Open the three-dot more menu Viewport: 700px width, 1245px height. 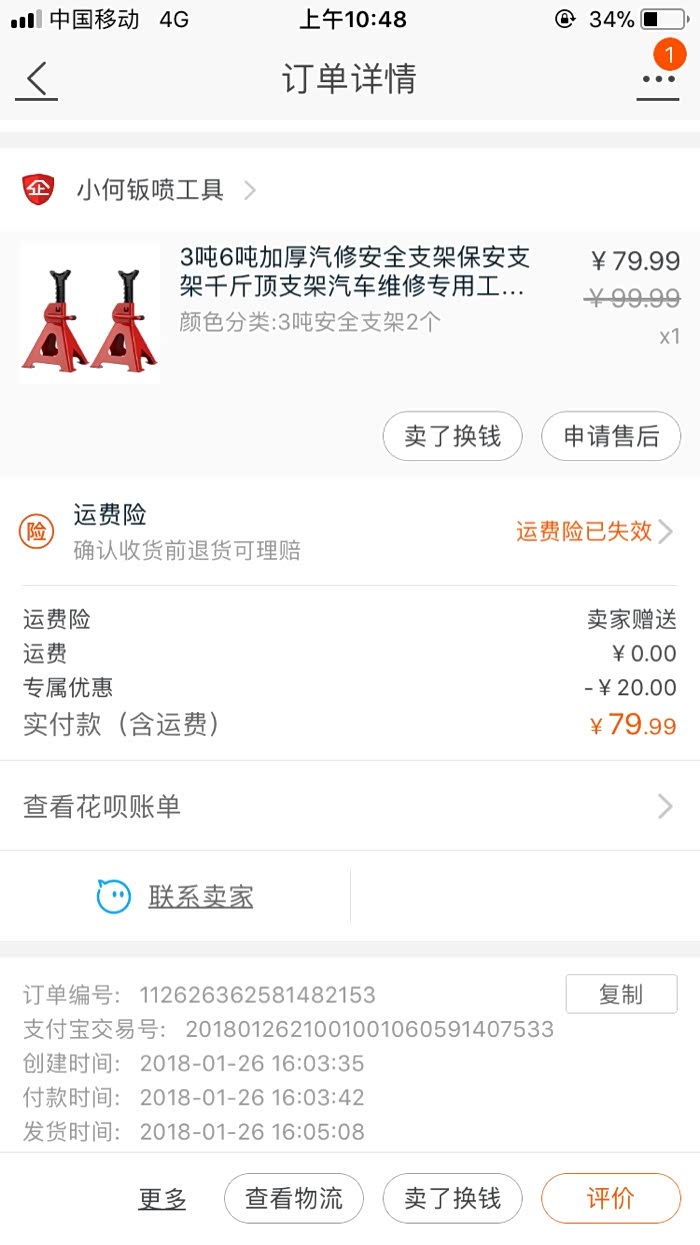click(658, 79)
